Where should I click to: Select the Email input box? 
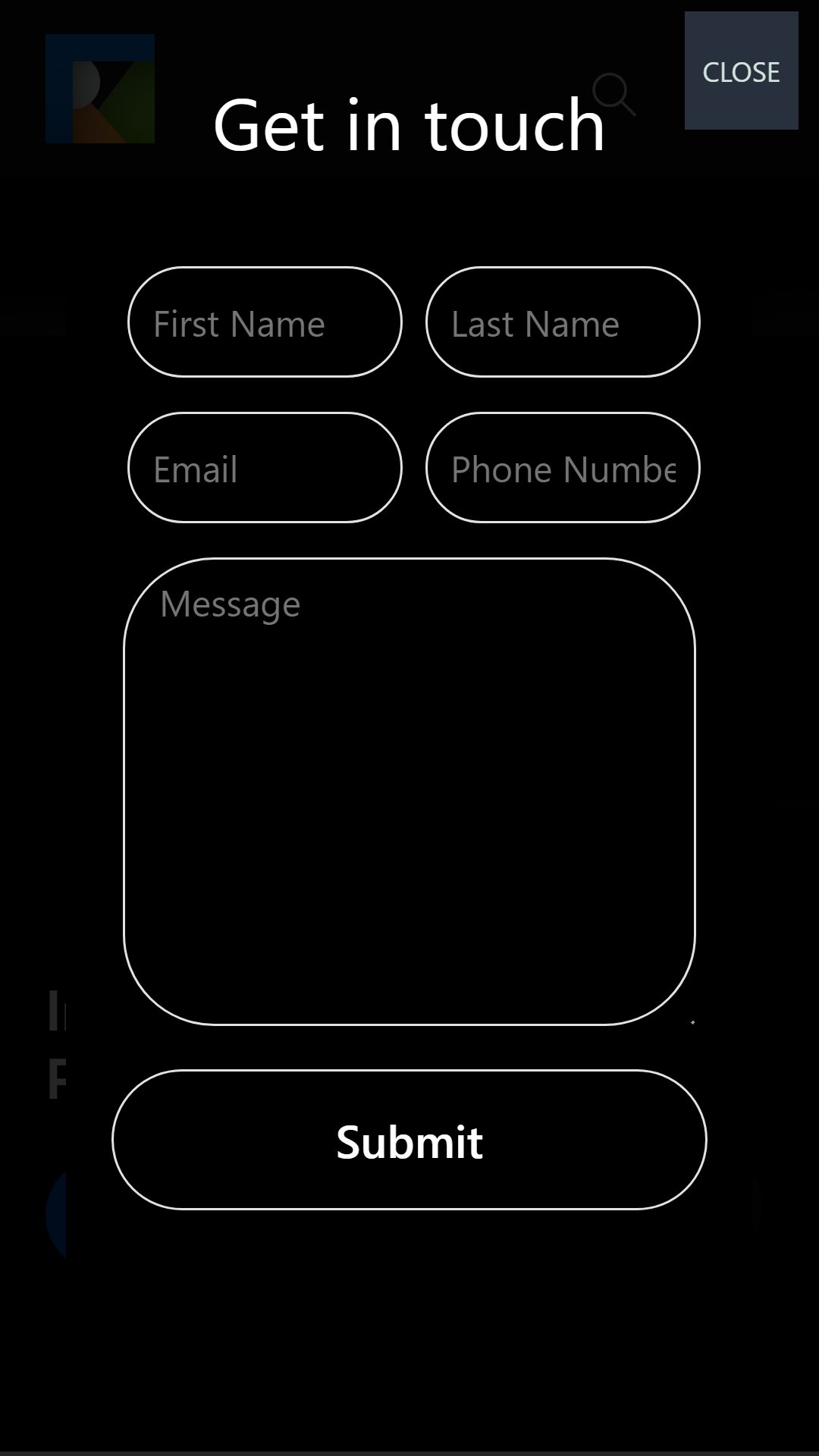click(265, 467)
